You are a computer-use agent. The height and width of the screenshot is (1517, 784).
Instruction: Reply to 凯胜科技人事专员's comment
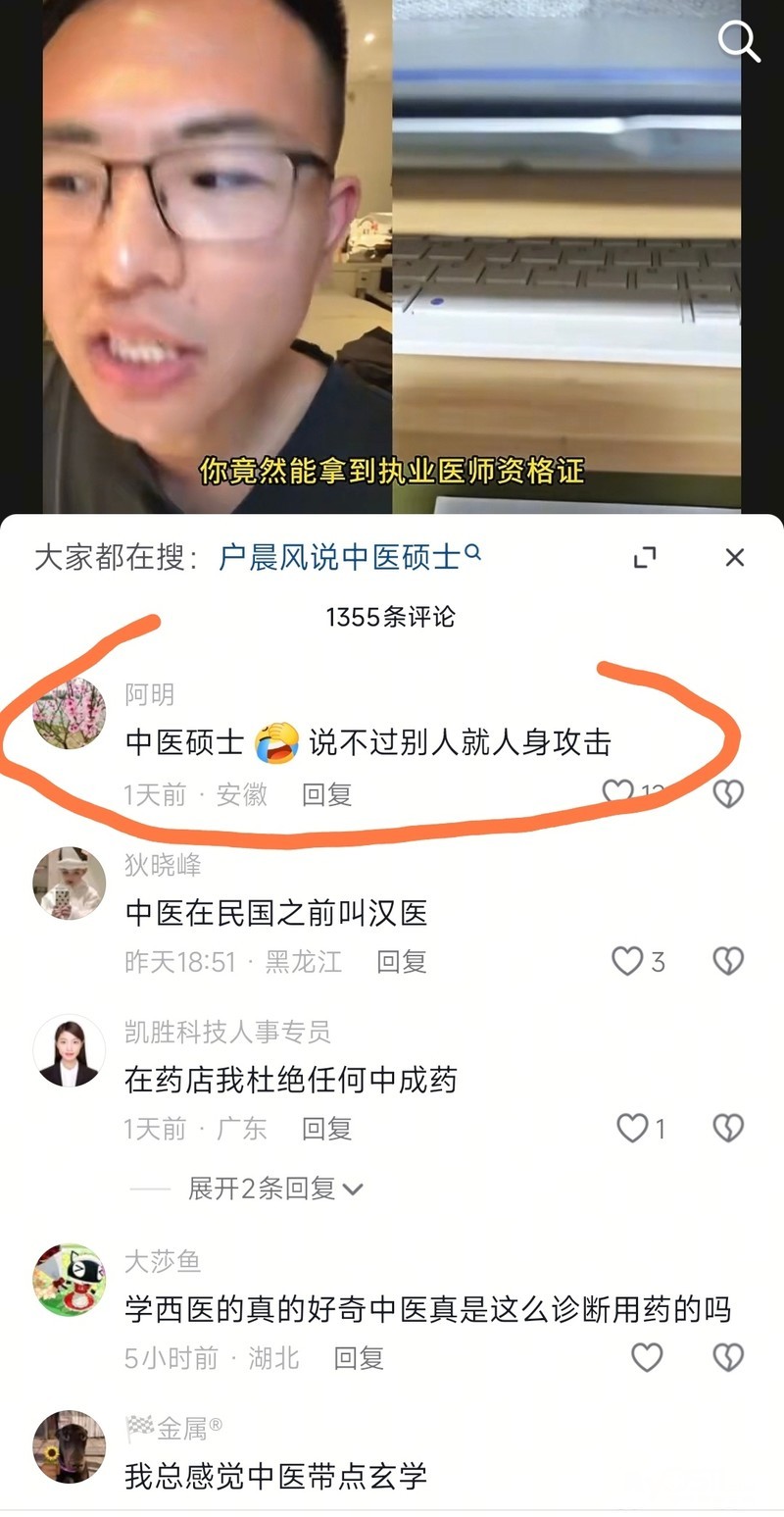[x=326, y=1129]
